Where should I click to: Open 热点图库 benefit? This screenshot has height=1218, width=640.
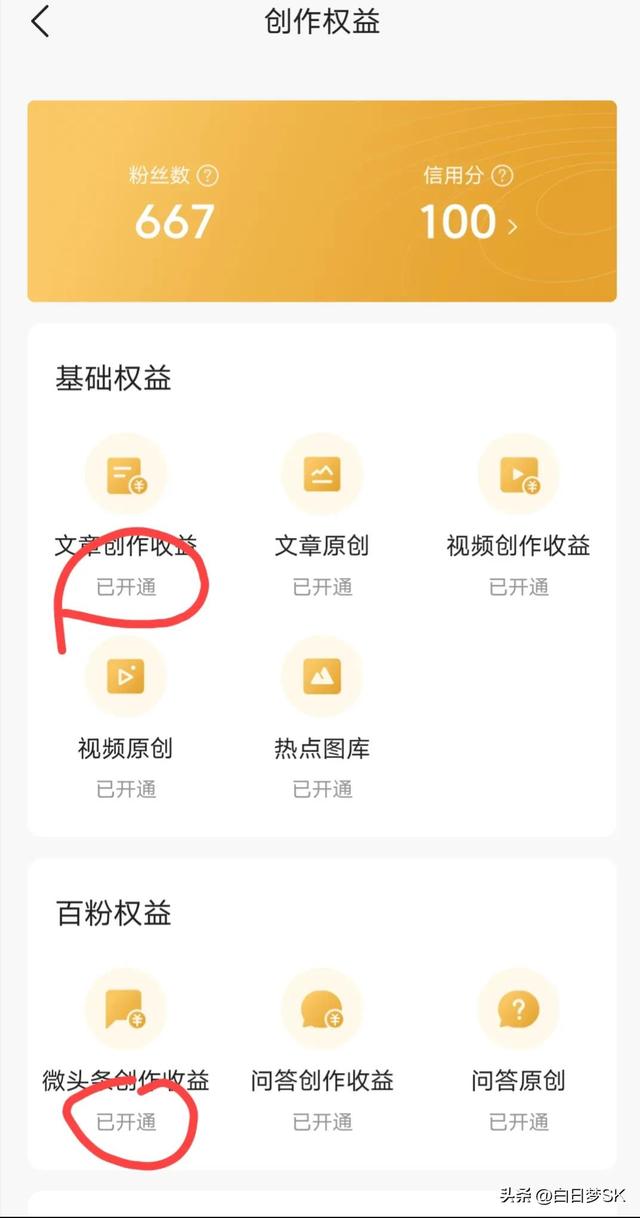click(x=322, y=677)
